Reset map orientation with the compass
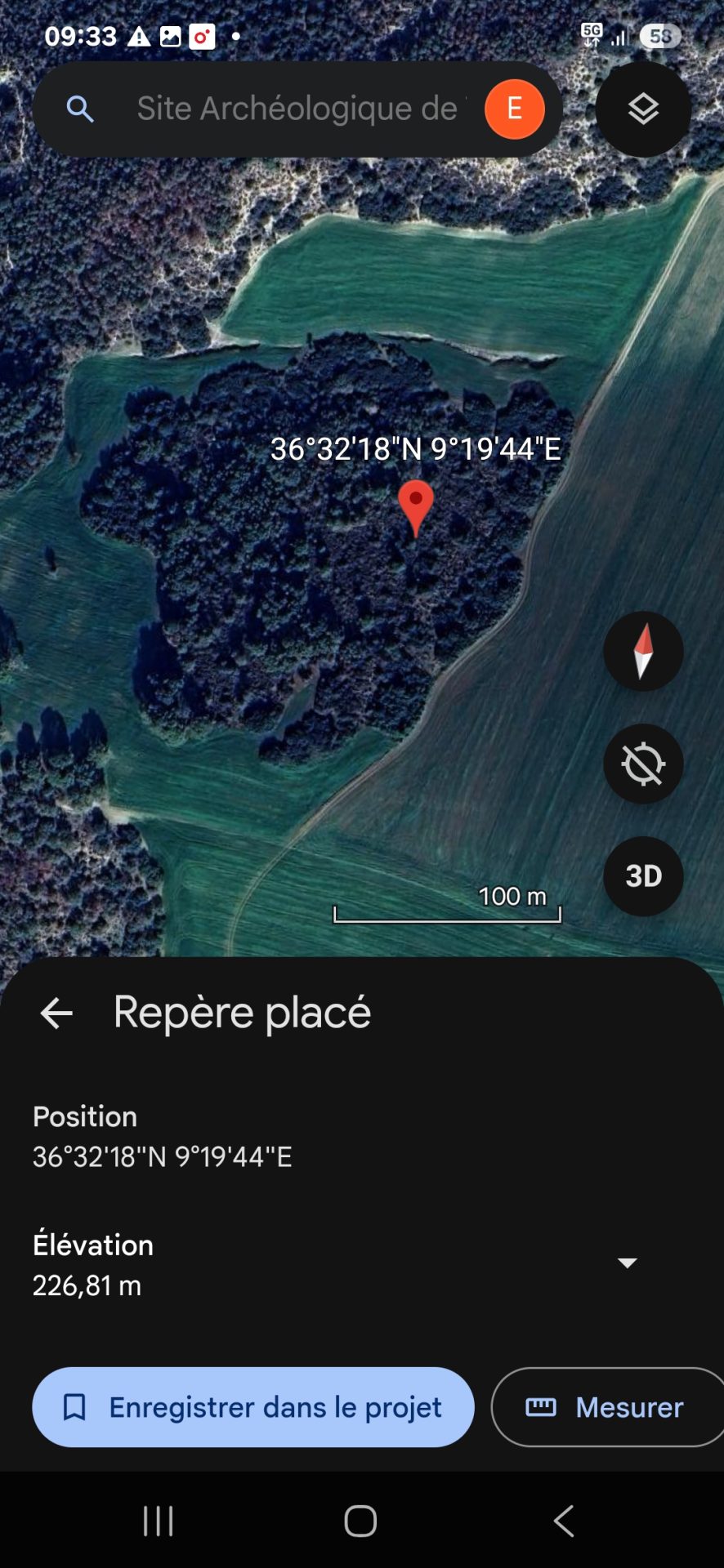This screenshot has width=724, height=1568. point(643,651)
